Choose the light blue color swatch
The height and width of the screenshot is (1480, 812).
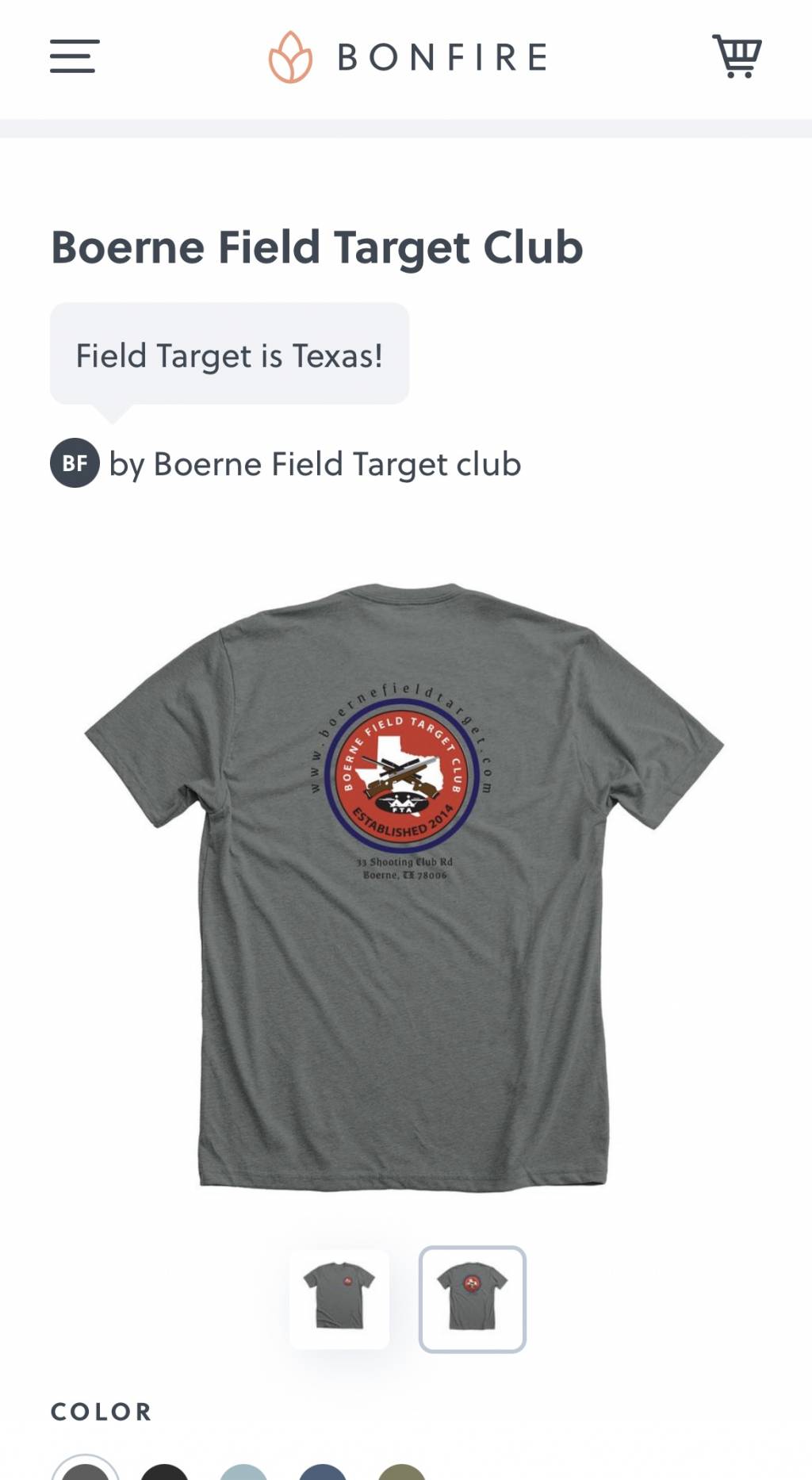click(x=243, y=1473)
